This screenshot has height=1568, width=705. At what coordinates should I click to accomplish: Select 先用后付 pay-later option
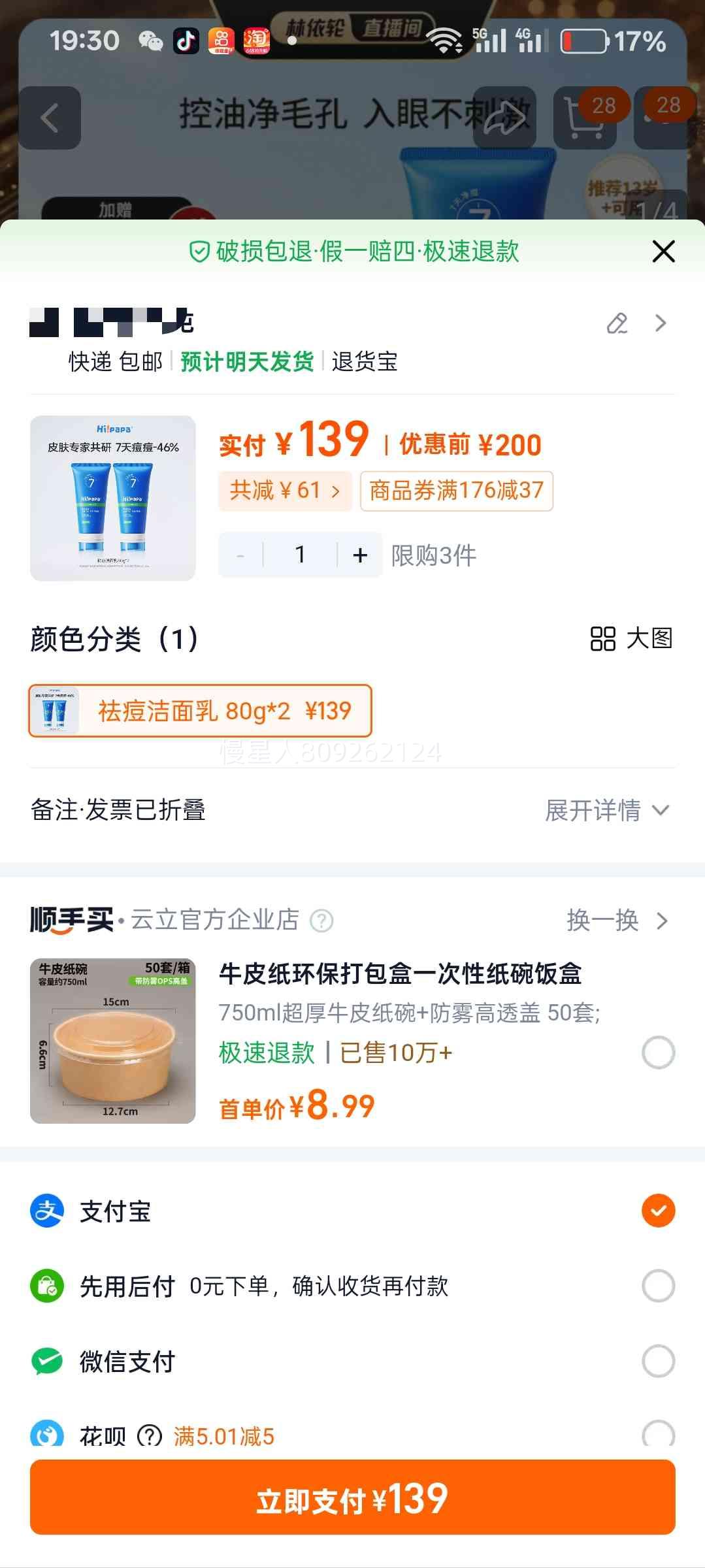(x=658, y=1286)
